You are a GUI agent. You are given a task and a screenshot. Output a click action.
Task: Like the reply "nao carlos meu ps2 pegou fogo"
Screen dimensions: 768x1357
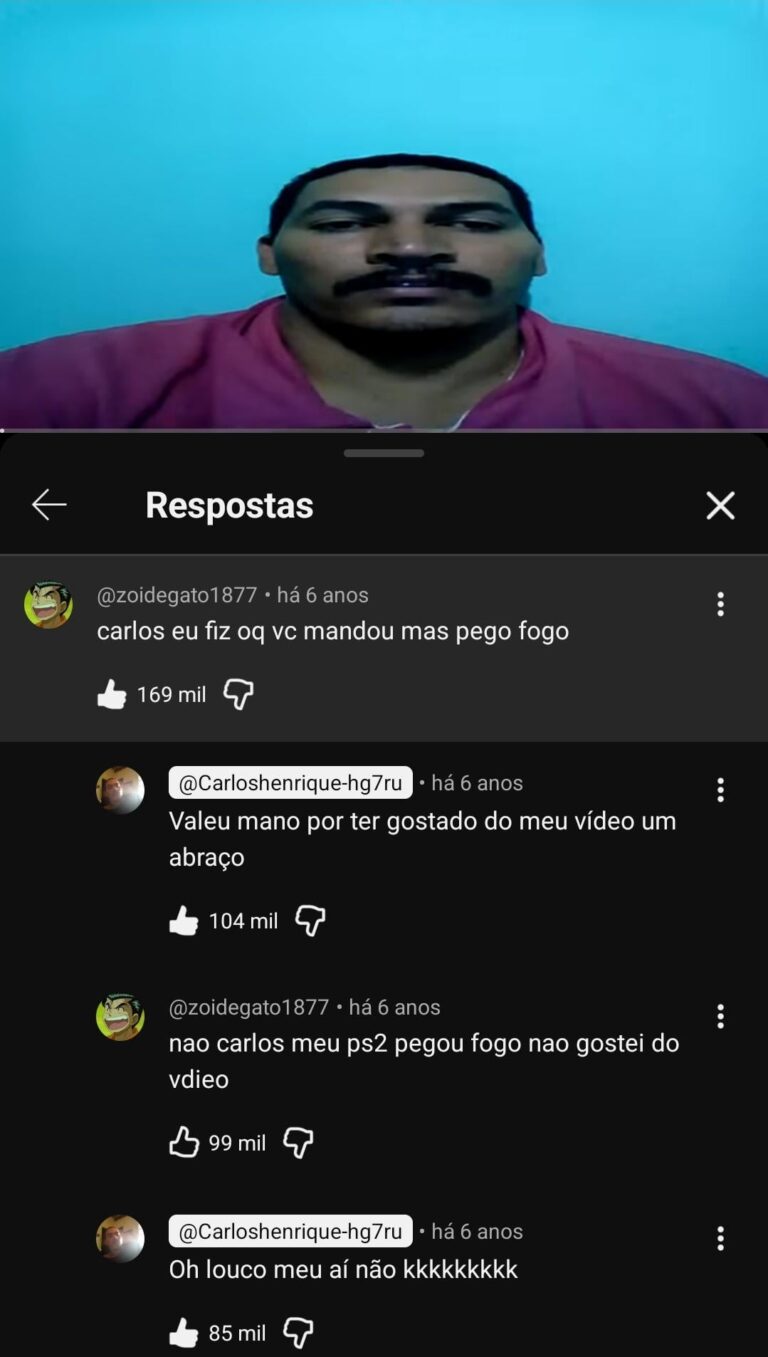pyautogui.click(x=184, y=1142)
